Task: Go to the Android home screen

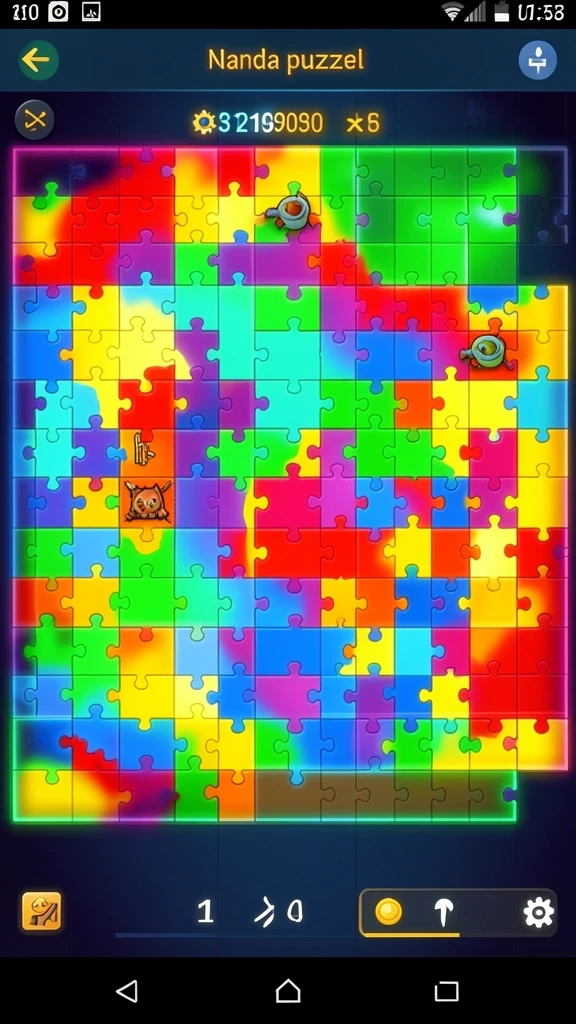Action: point(288,991)
